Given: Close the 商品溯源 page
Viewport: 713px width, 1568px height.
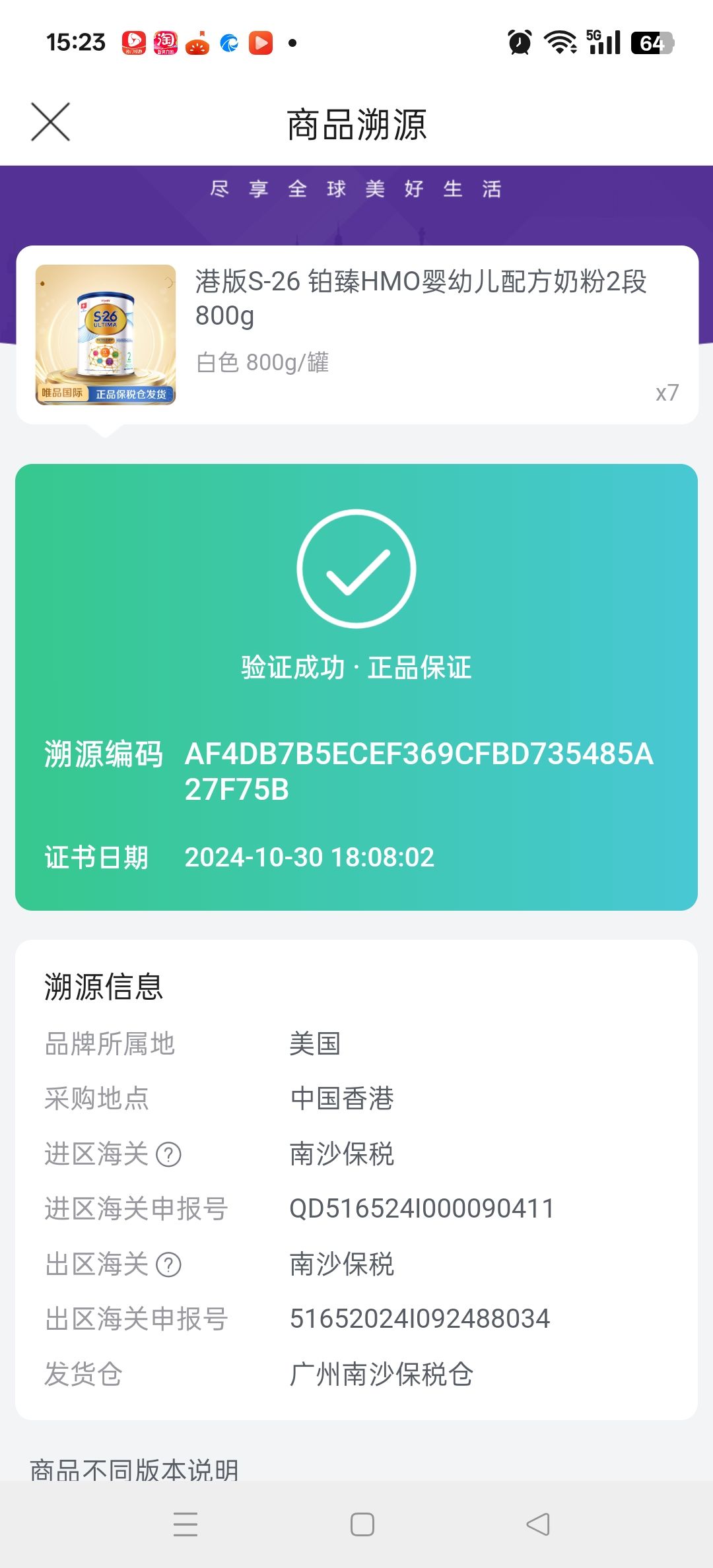Looking at the screenshot, I should 50,122.
